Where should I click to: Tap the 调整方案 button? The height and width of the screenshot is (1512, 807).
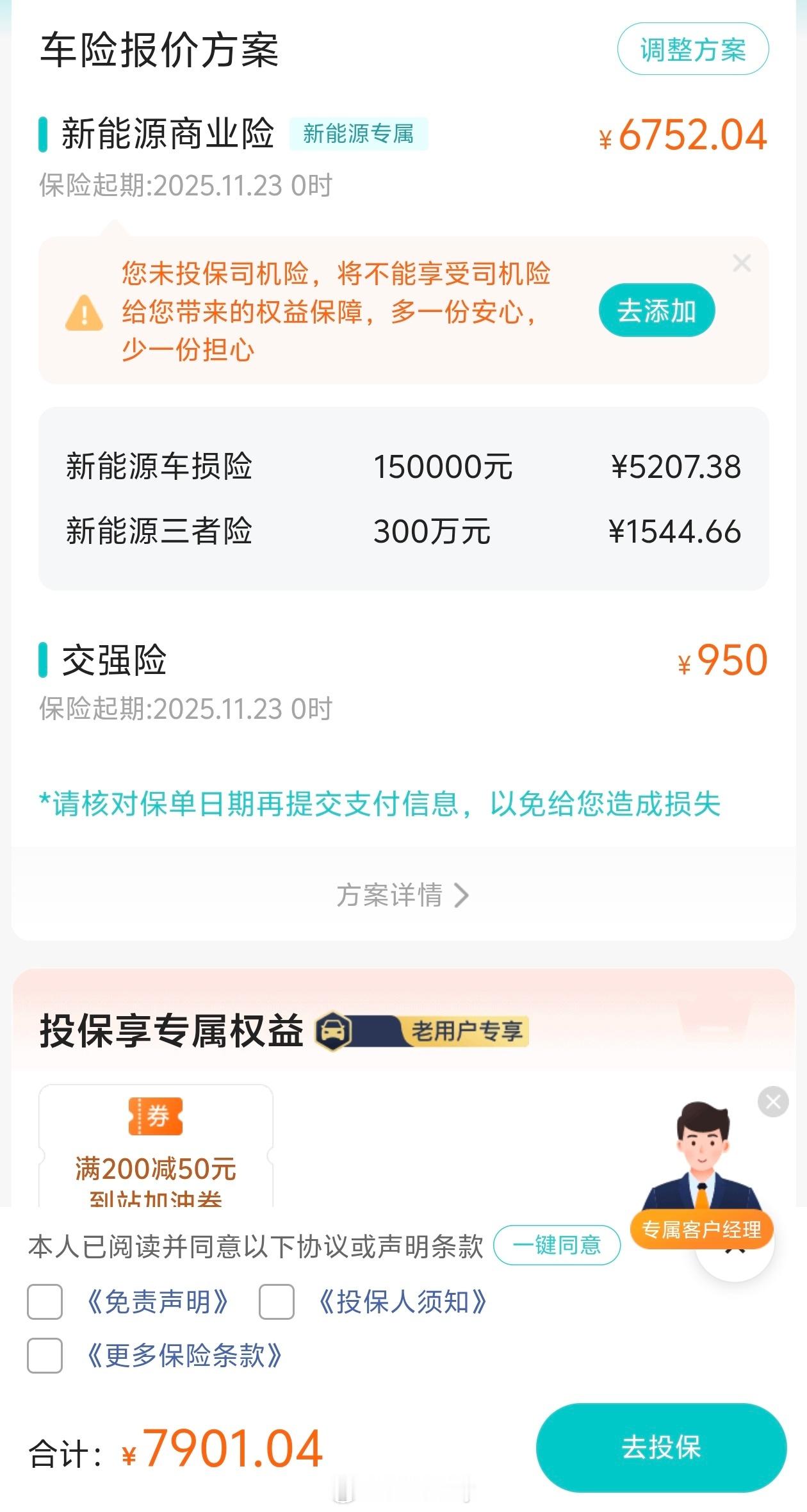pyautogui.click(x=692, y=49)
